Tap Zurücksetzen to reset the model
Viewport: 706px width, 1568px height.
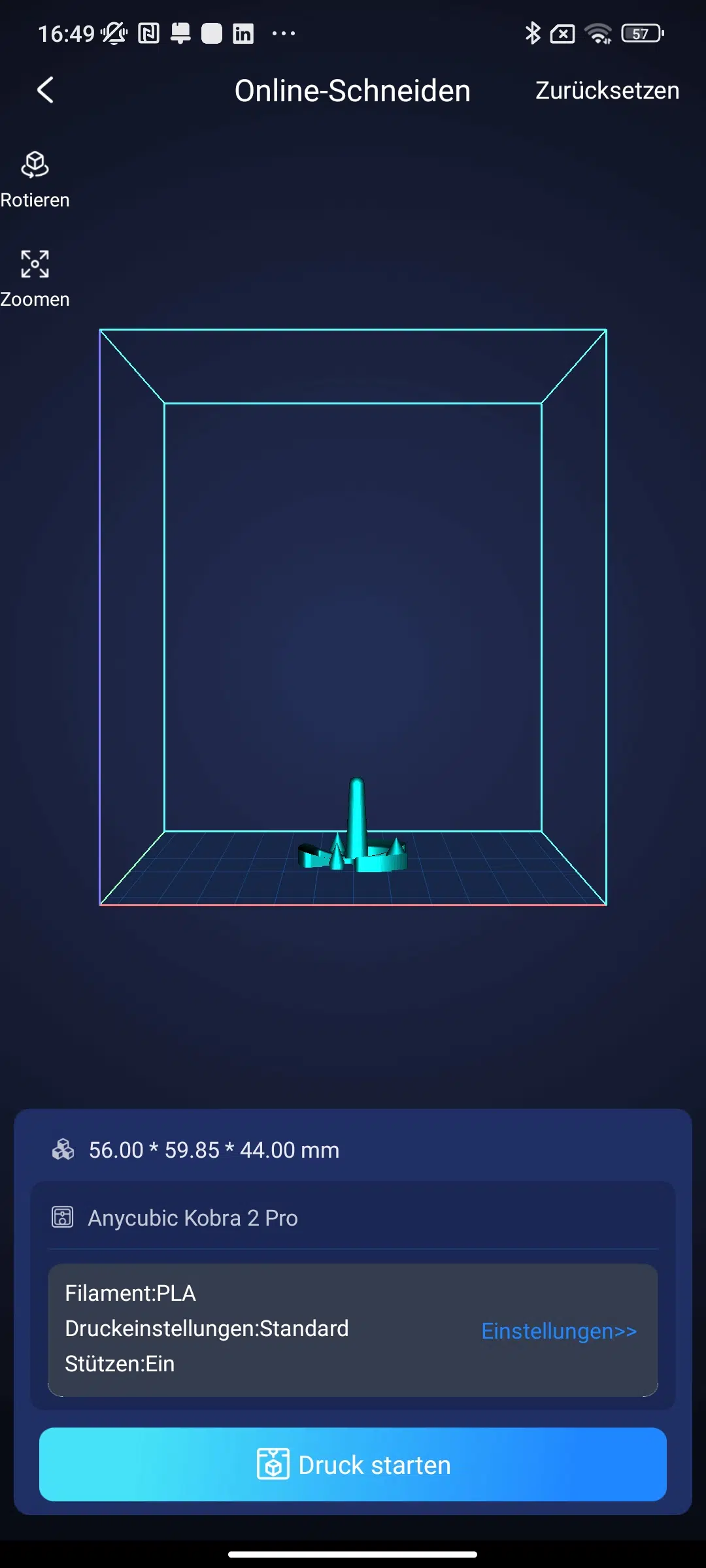(607, 90)
